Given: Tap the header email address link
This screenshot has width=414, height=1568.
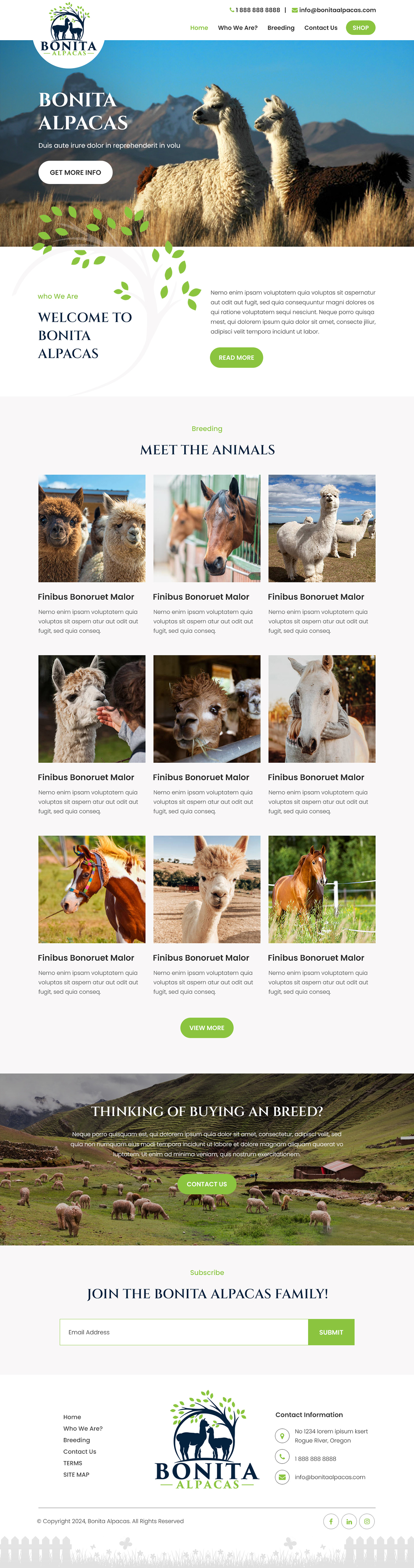Looking at the screenshot, I should (x=337, y=10).
